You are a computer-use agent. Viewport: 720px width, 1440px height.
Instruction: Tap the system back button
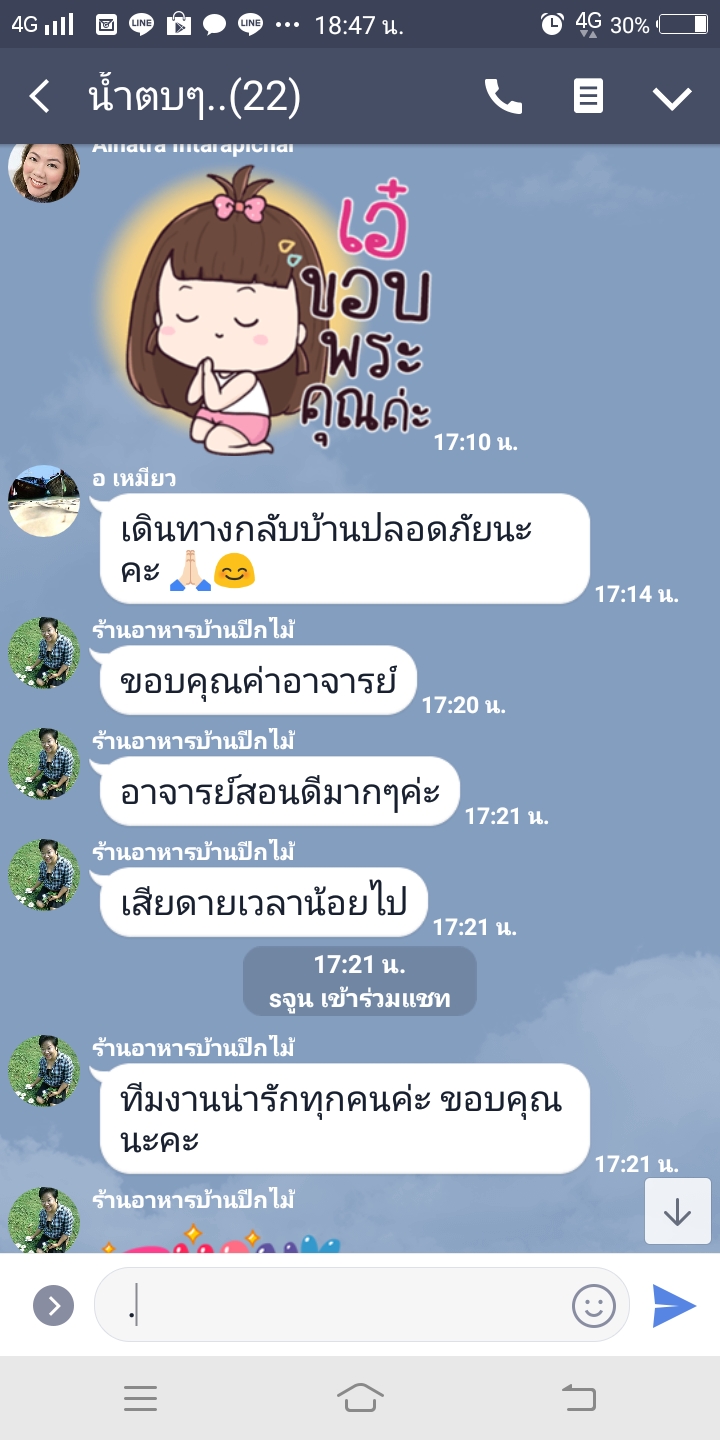tap(579, 1397)
